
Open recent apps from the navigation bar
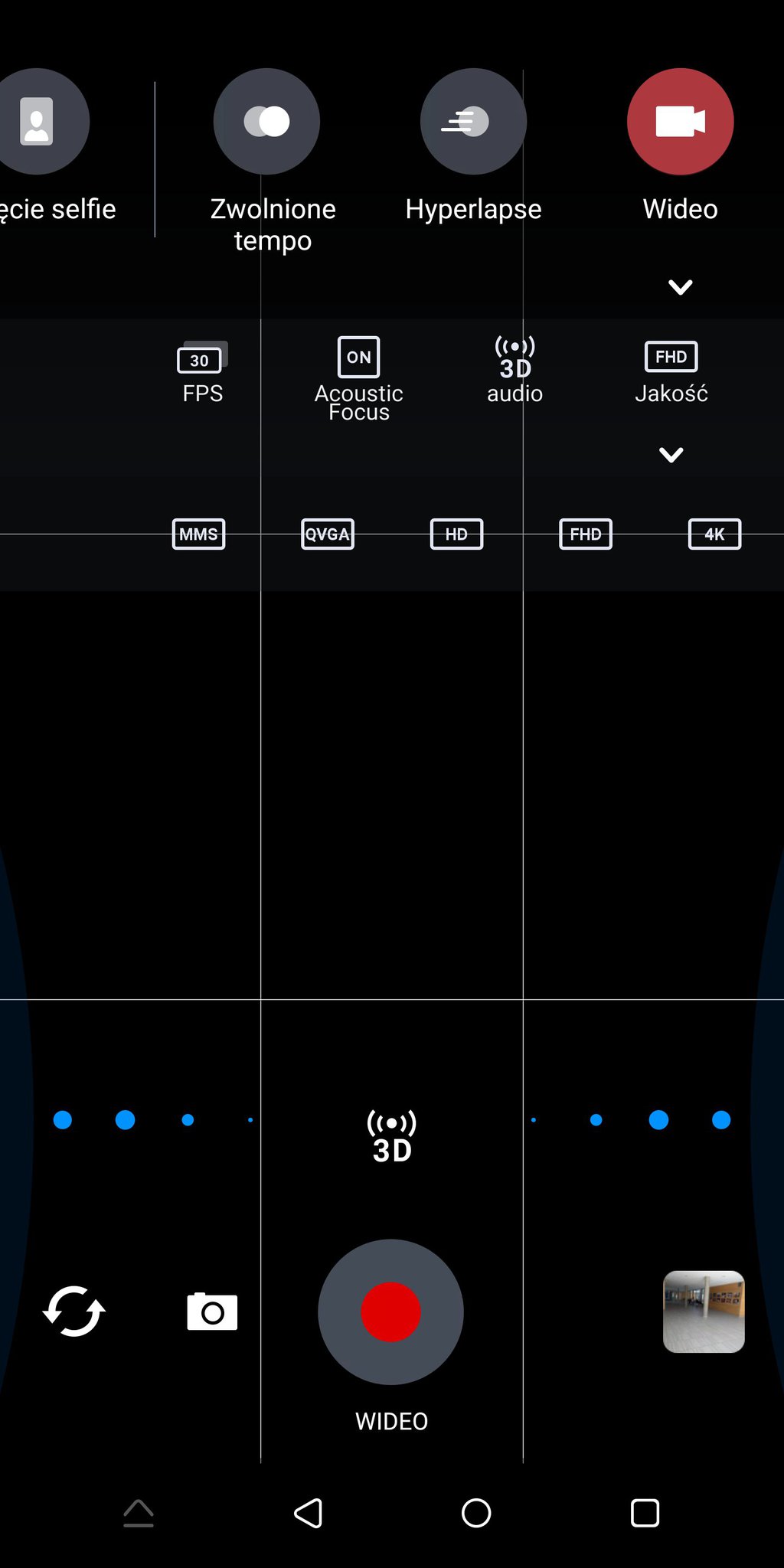pos(645,1513)
